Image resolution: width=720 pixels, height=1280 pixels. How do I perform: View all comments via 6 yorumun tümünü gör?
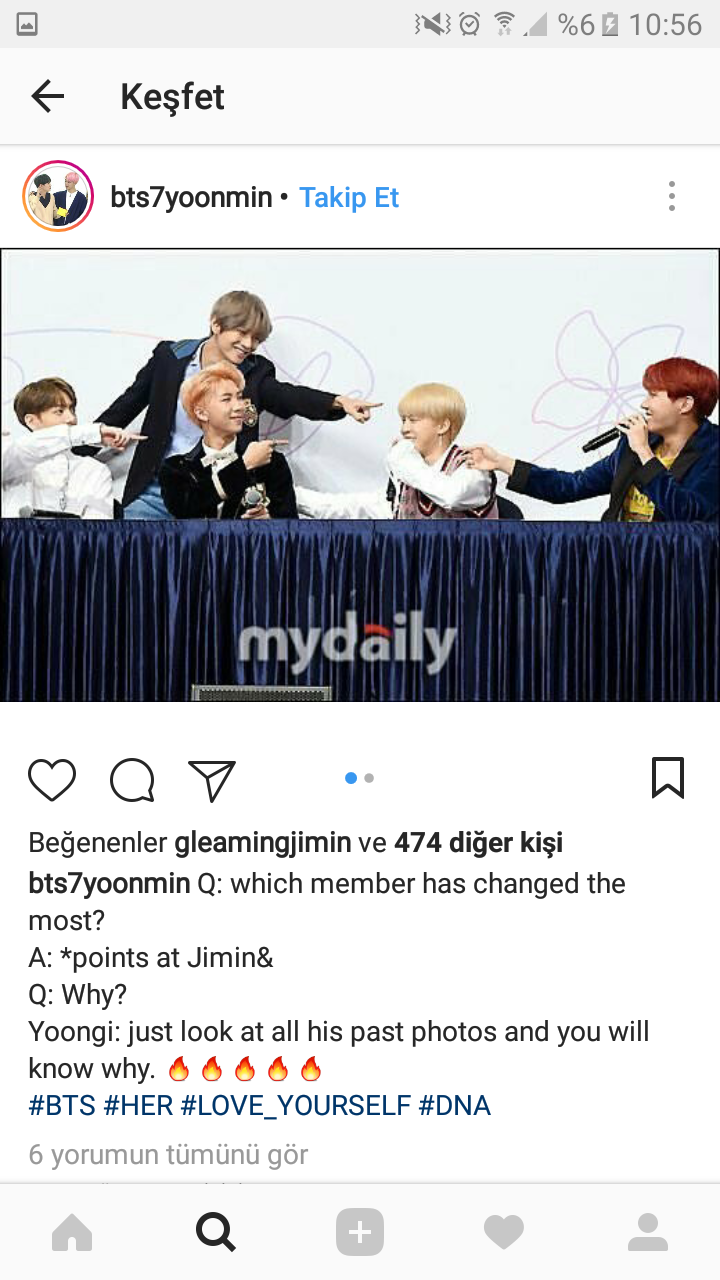click(x=168, y=1155)
